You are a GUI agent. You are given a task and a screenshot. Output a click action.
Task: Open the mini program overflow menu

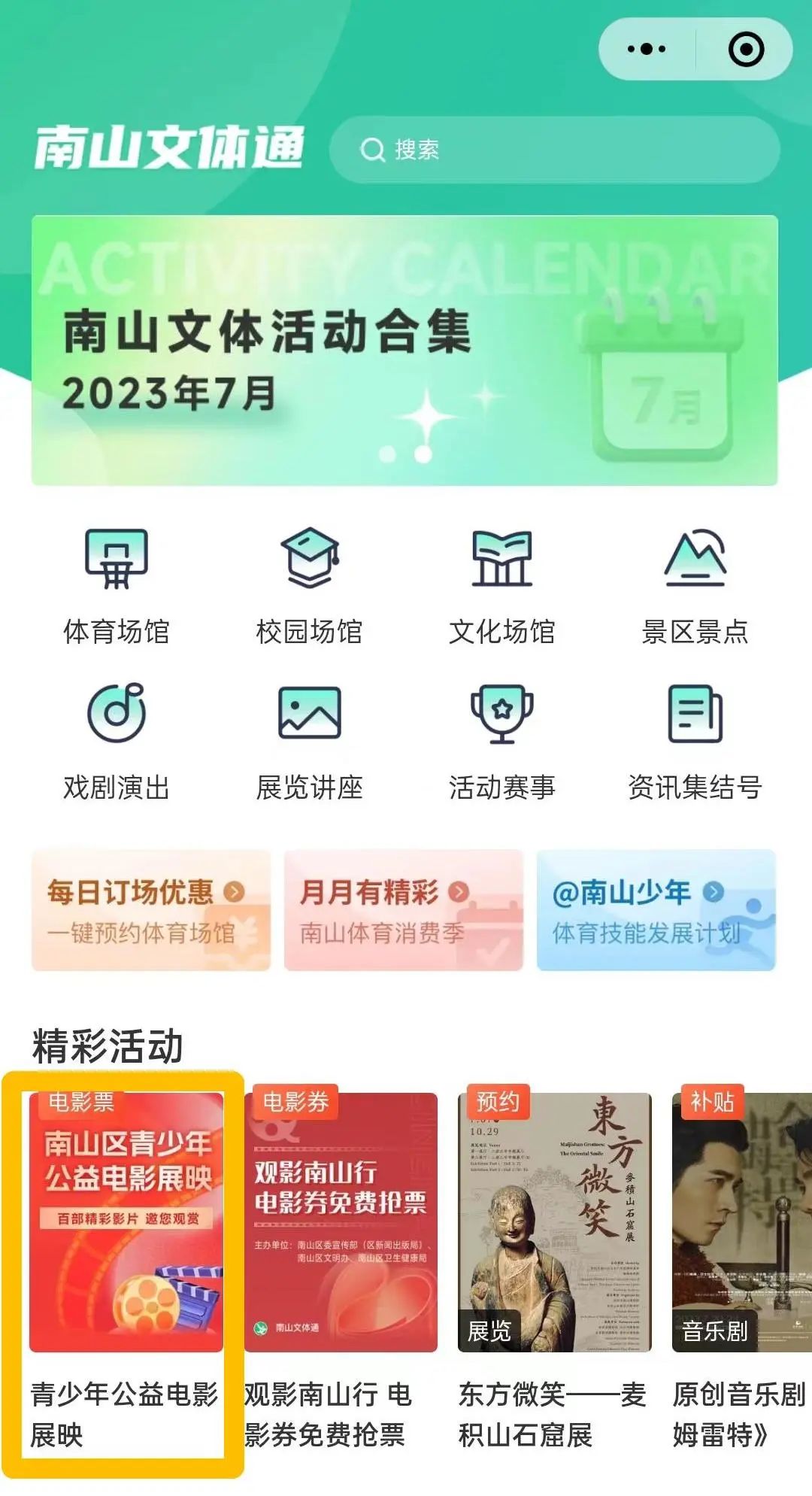point(647,50)
